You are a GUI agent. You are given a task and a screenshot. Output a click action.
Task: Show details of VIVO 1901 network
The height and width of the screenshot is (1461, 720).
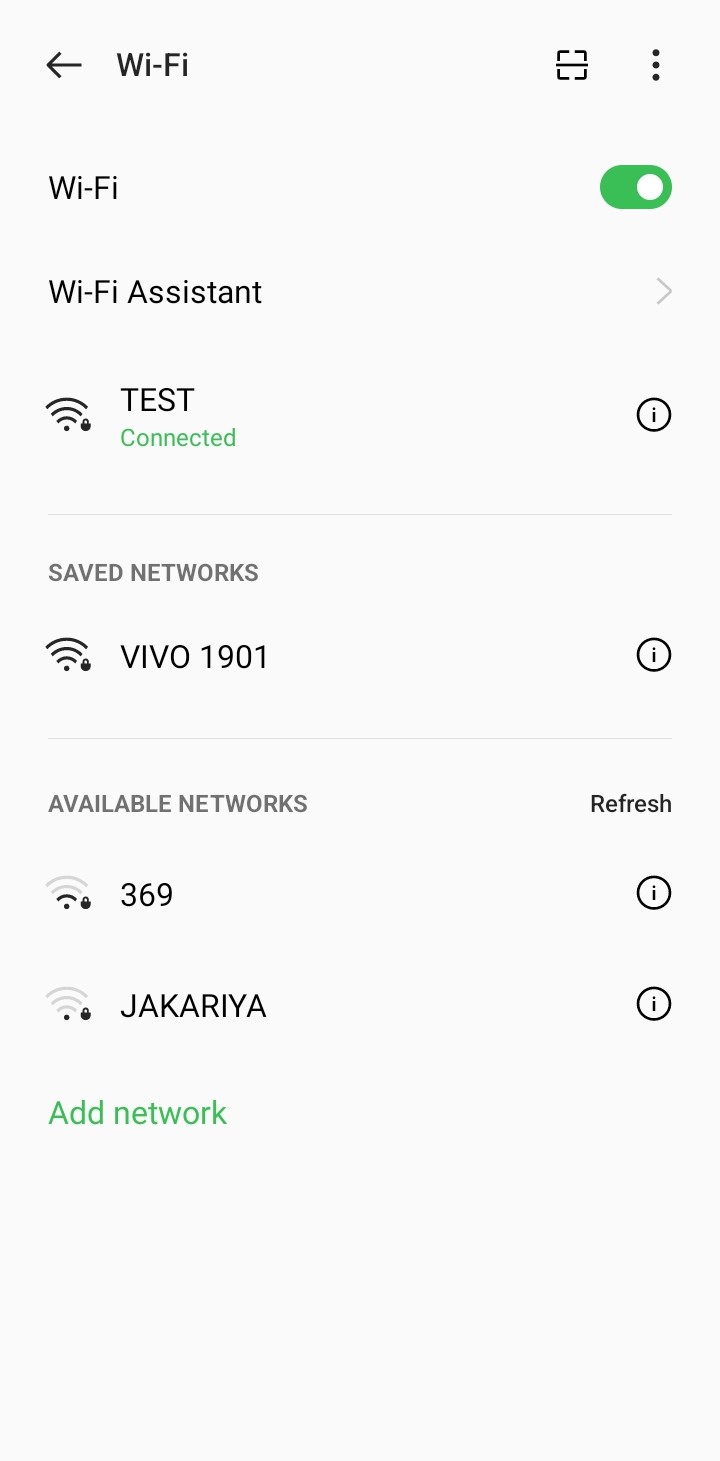pos(654,655)
